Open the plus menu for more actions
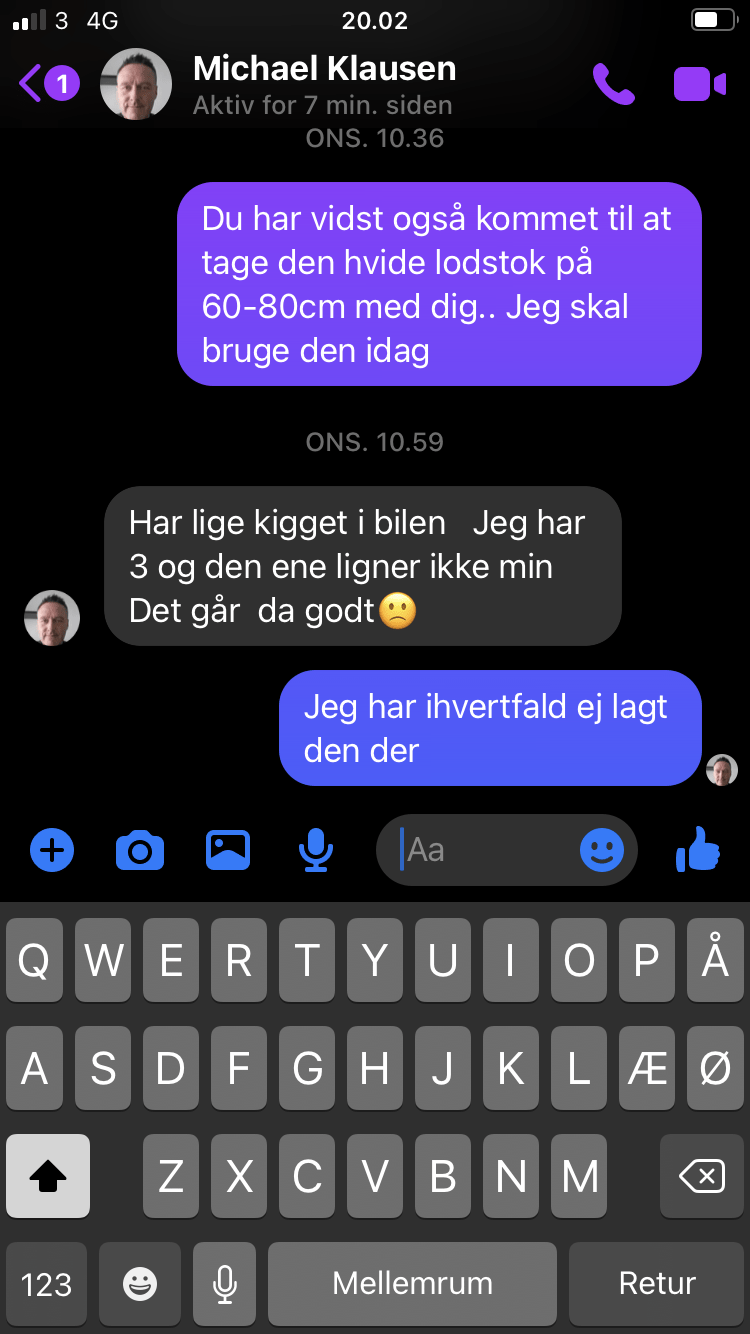Screen dimensions: 750x1334 pos(52,851)
